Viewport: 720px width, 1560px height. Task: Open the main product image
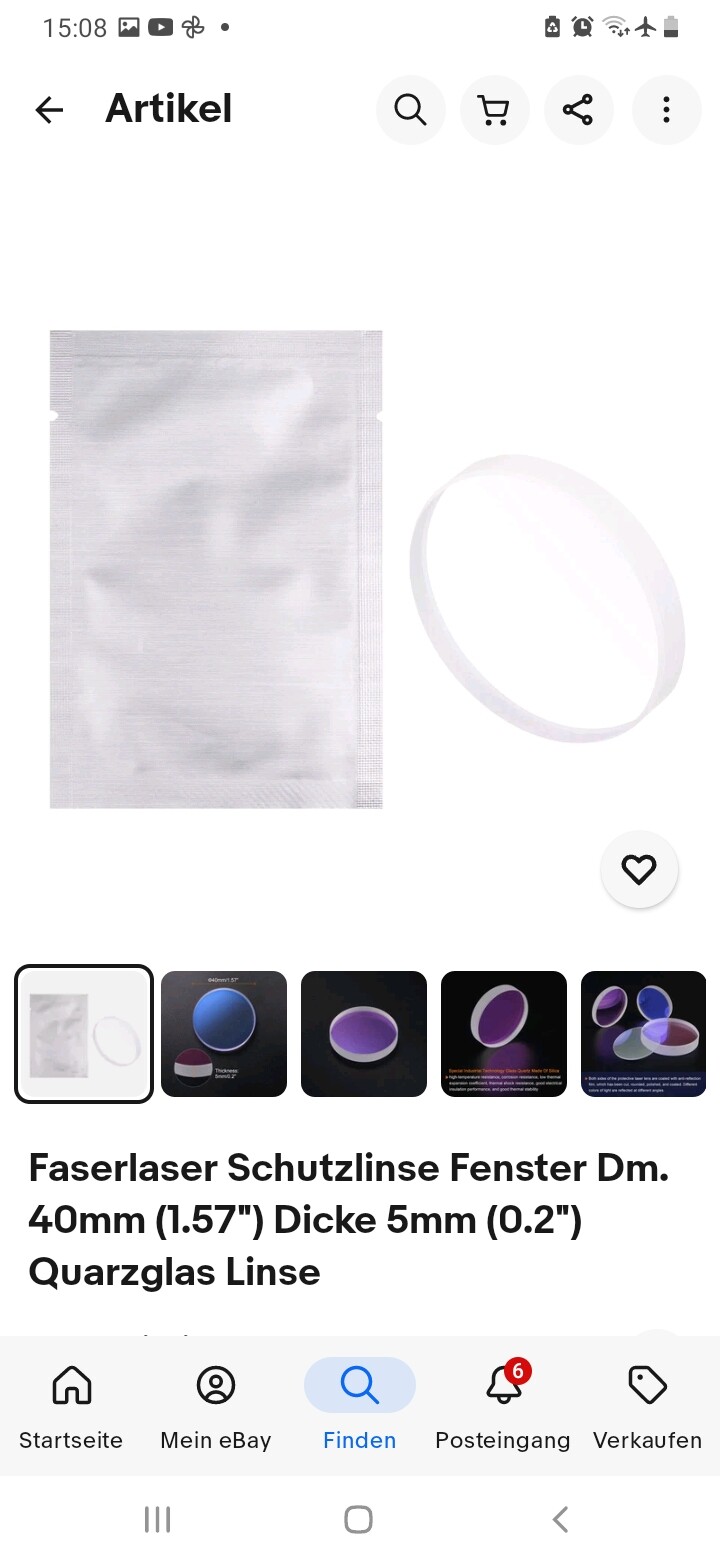pos(360,570)
